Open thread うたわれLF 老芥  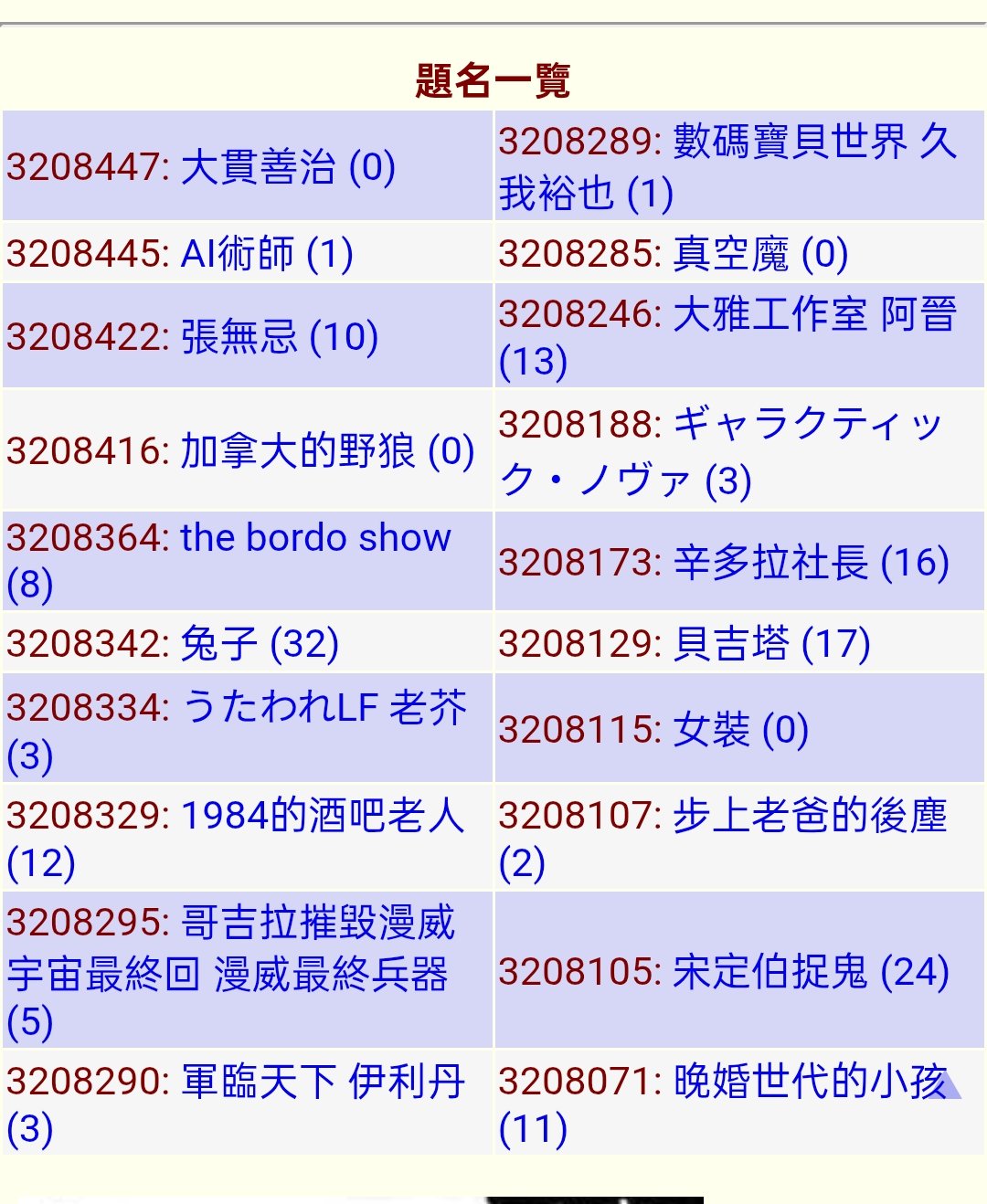tap(324, 708)
